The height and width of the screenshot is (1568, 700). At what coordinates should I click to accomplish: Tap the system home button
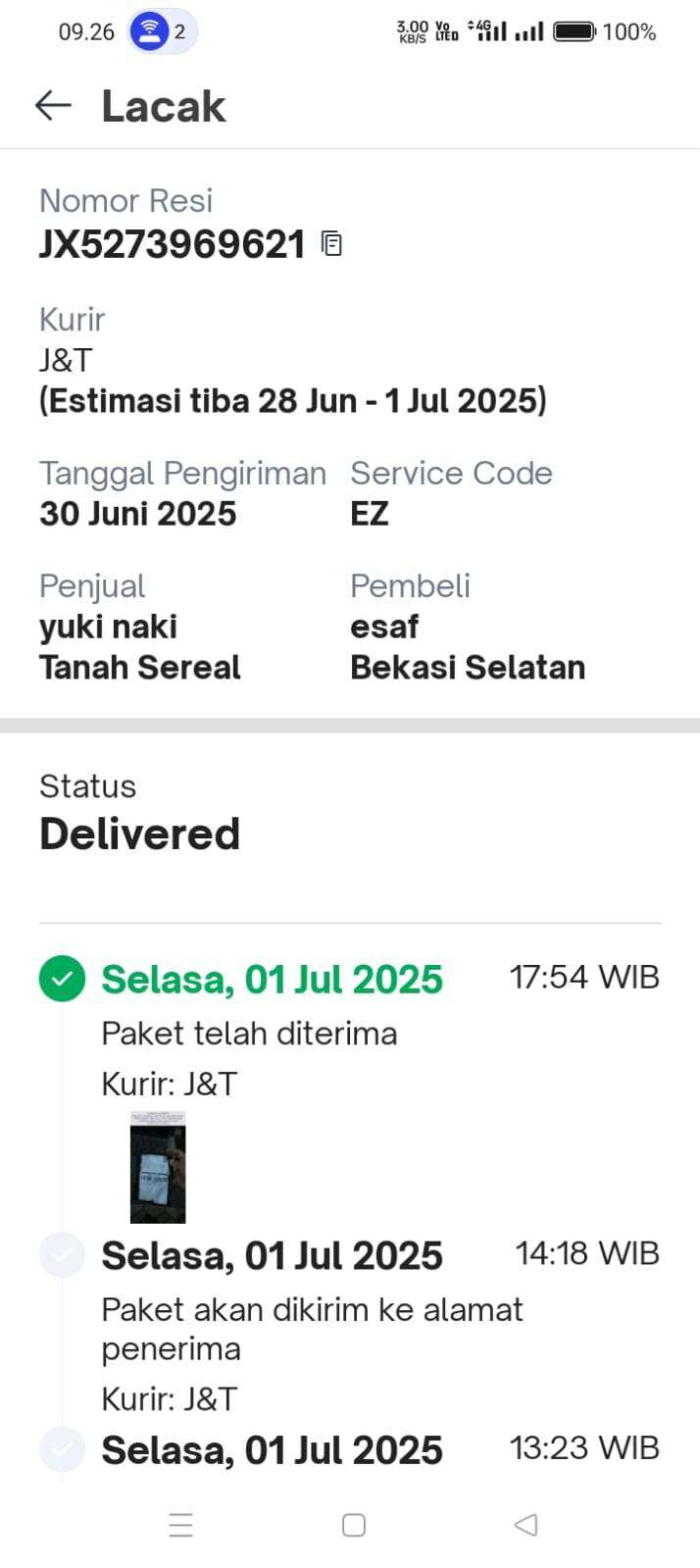[x=354, y=1525]
